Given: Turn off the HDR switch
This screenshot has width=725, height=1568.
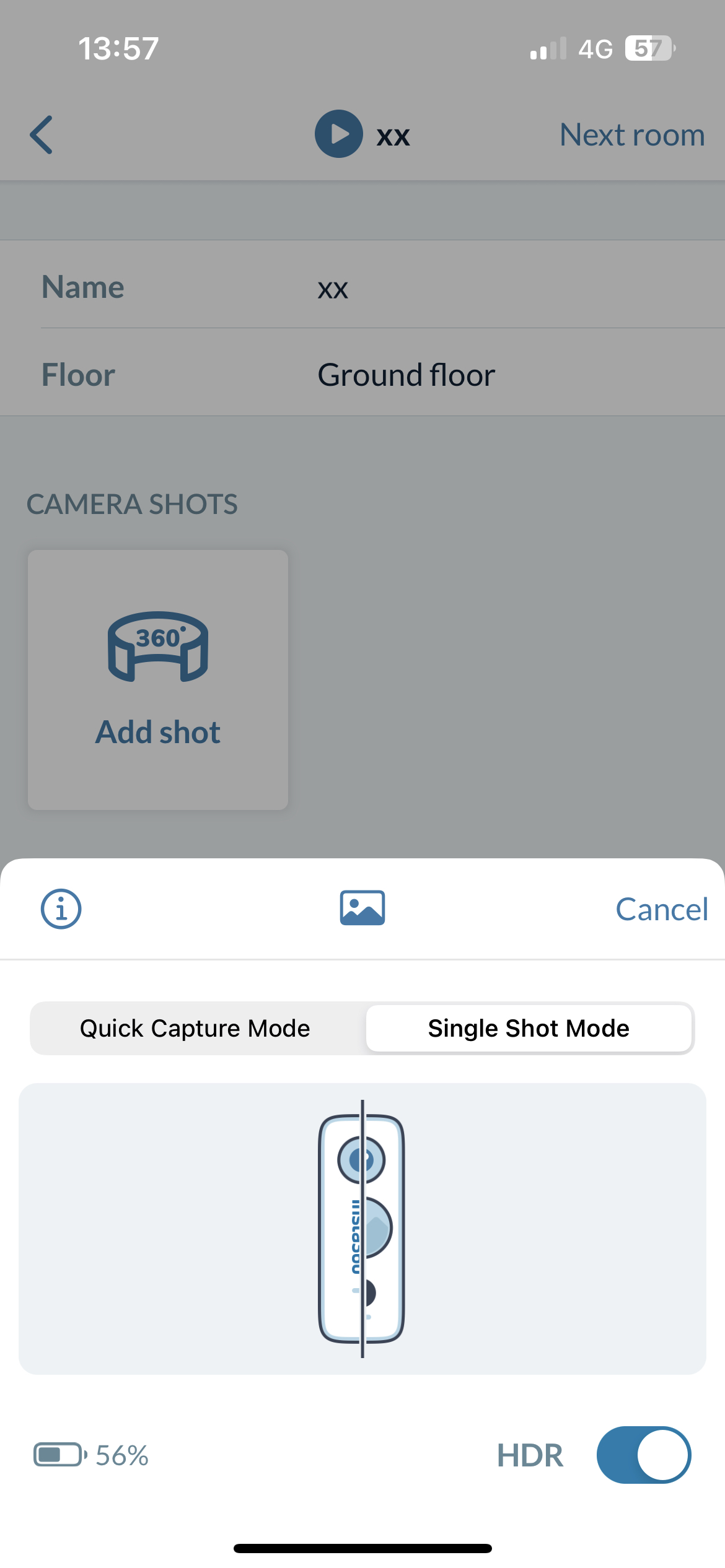Looking at the screenshot, I should (643, 1455).
